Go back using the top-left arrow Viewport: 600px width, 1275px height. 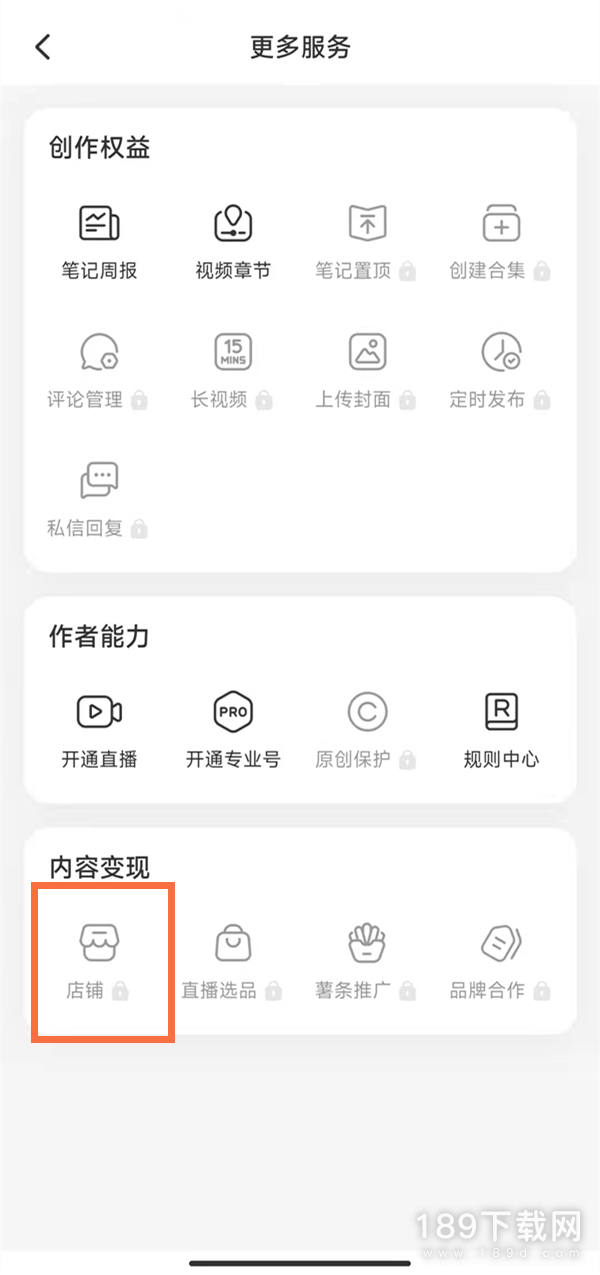42,47
